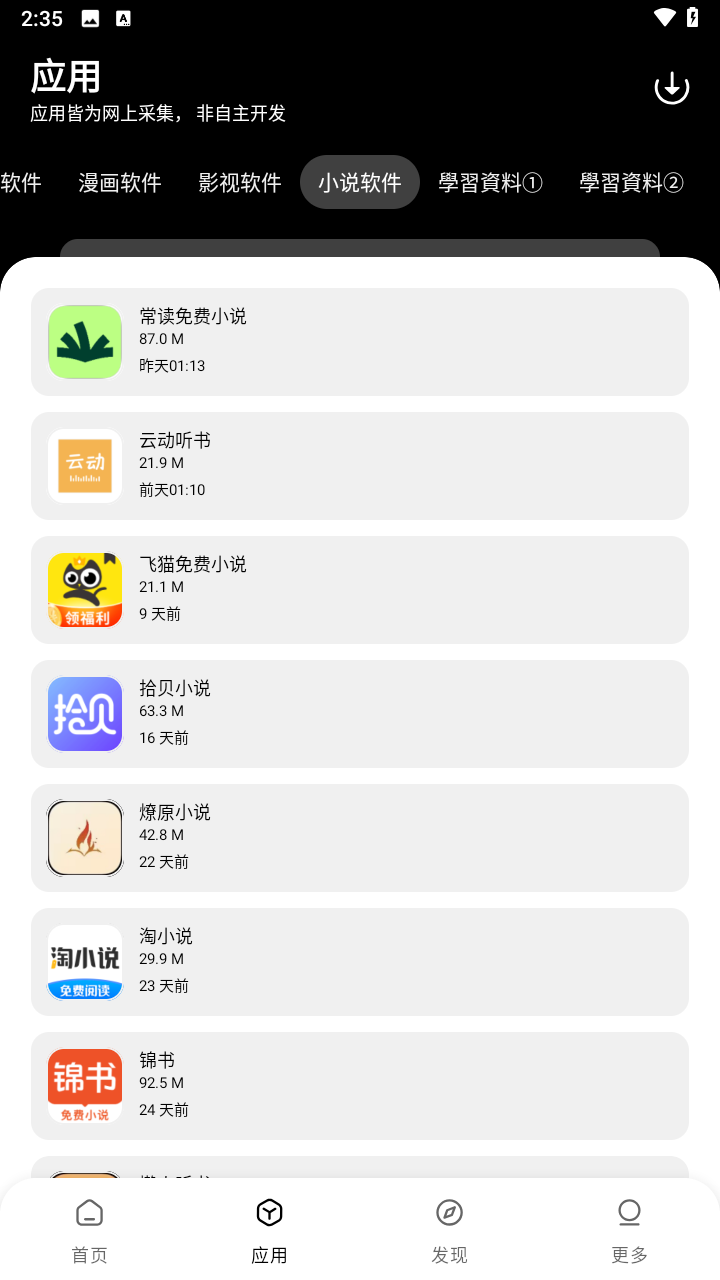The width and height of the screenshot is (720, 1280).
Task: Tap the download manager icon
Action: coord(671,87)
